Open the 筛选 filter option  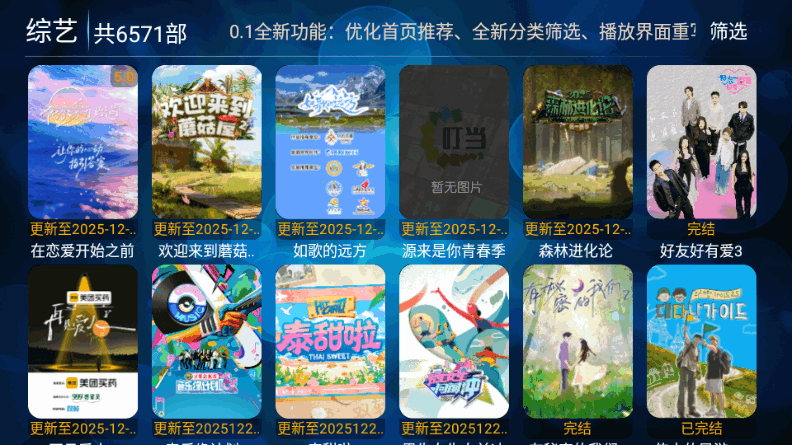(728, 31)
